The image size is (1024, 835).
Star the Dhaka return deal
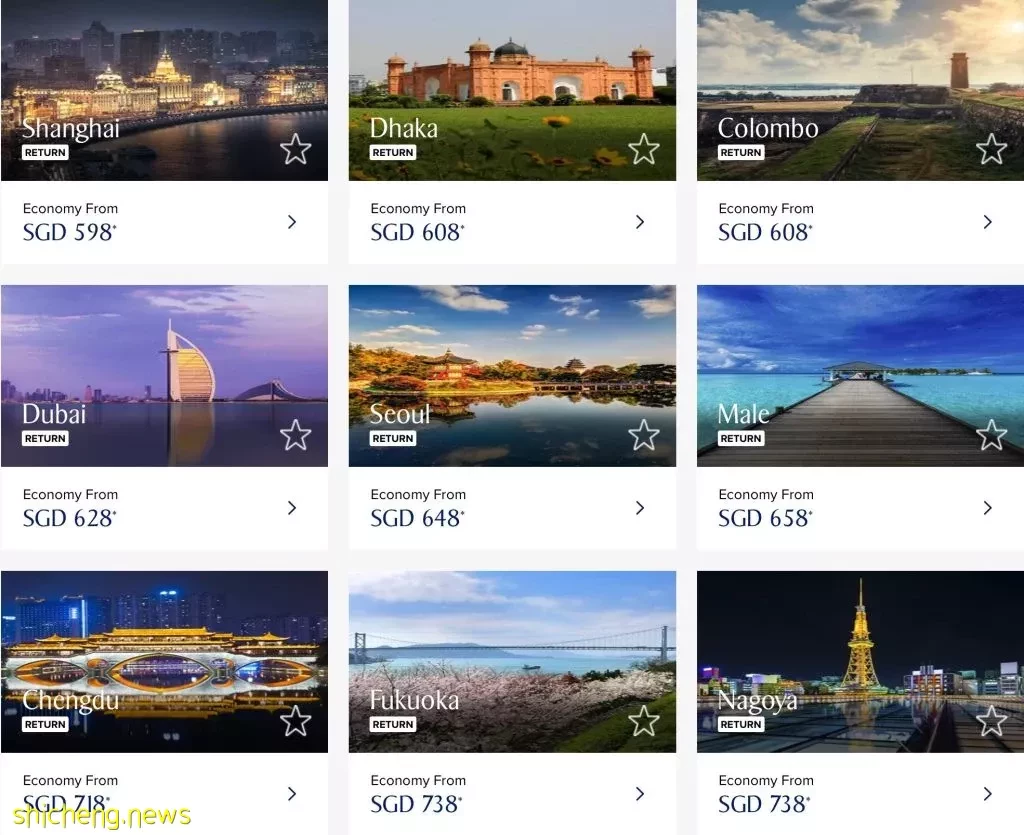coord(643,150)
